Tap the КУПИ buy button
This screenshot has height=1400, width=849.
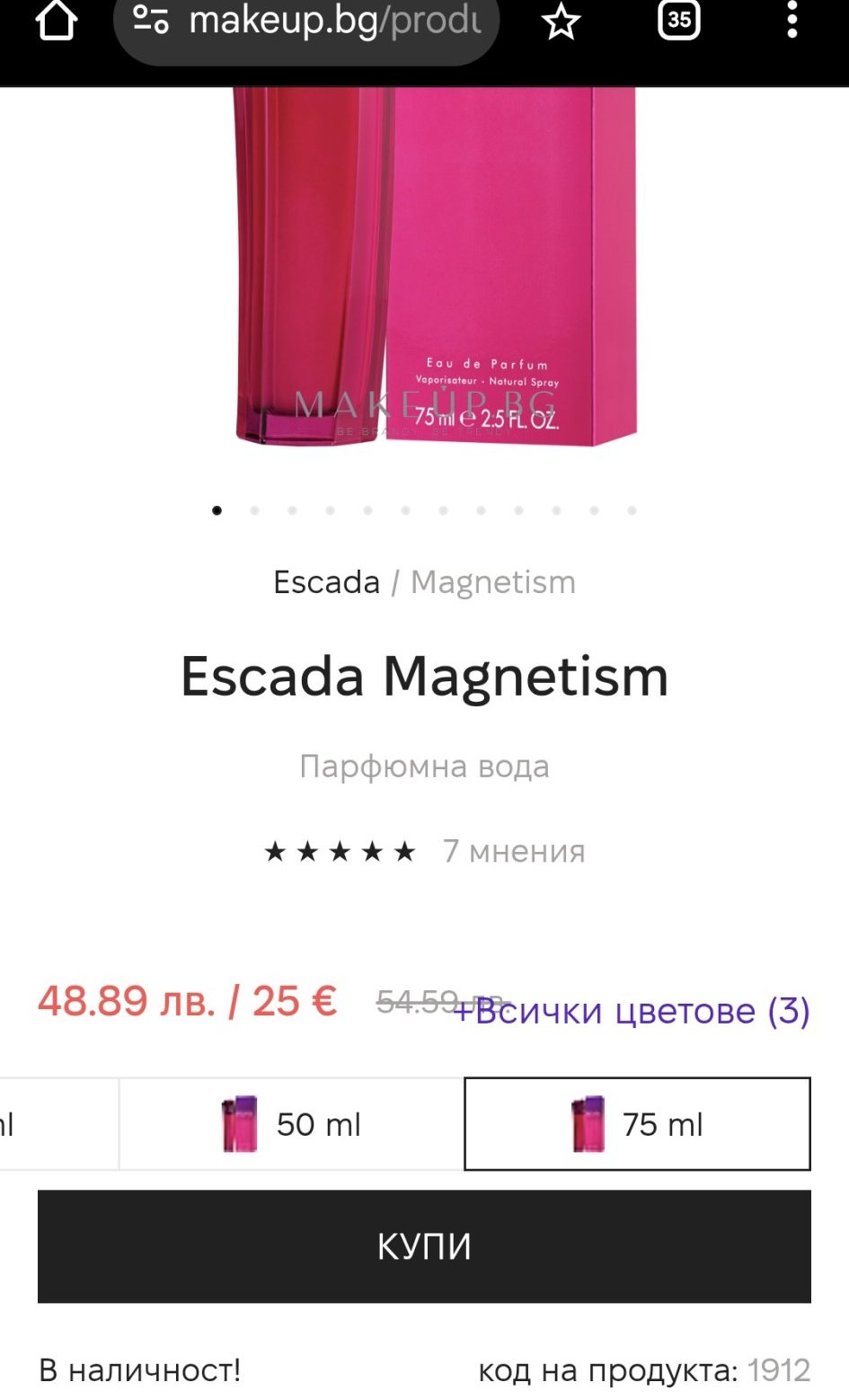pyautogui.click(x=424, y=1246)
